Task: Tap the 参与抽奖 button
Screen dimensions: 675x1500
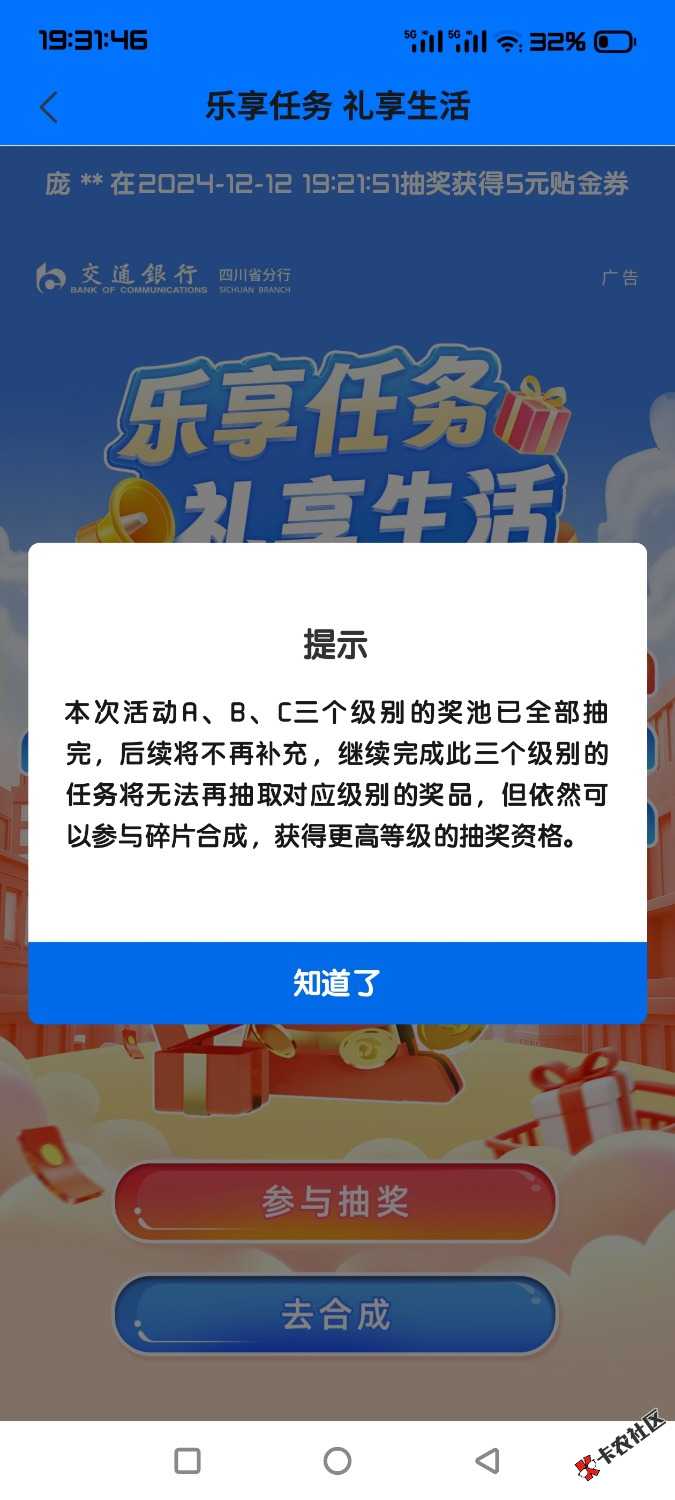Action: tap(335, 1201)
